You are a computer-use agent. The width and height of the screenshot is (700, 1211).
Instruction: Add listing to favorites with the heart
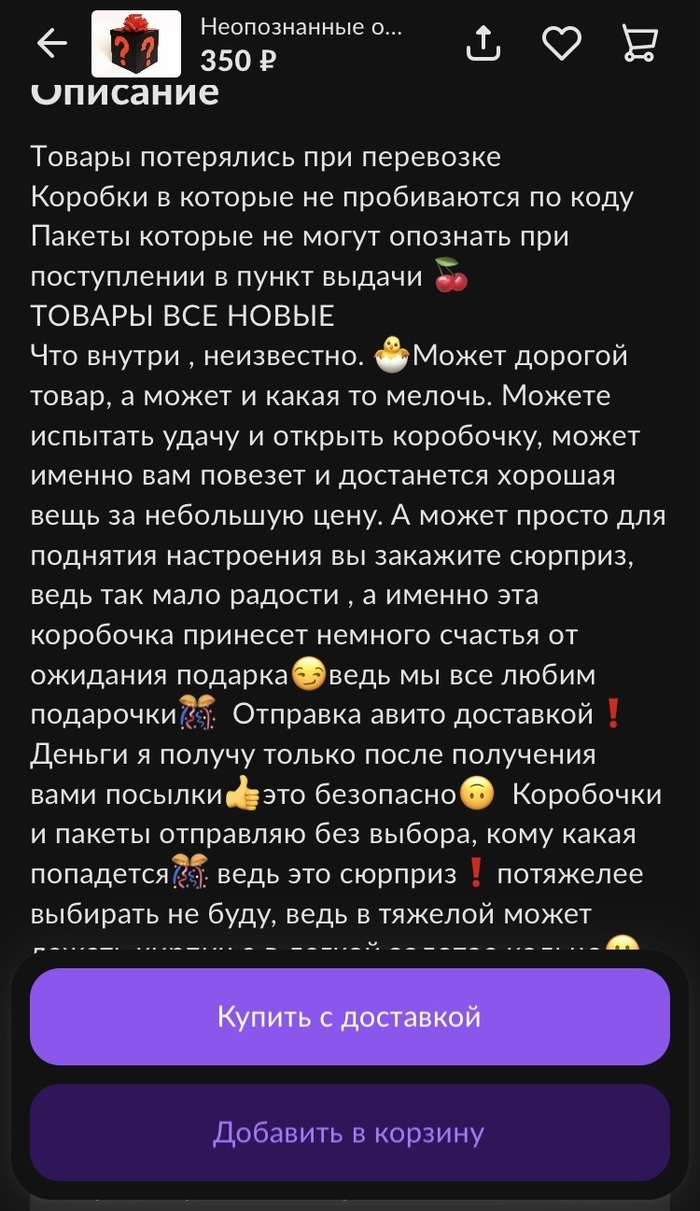click(x=561, y=43)
